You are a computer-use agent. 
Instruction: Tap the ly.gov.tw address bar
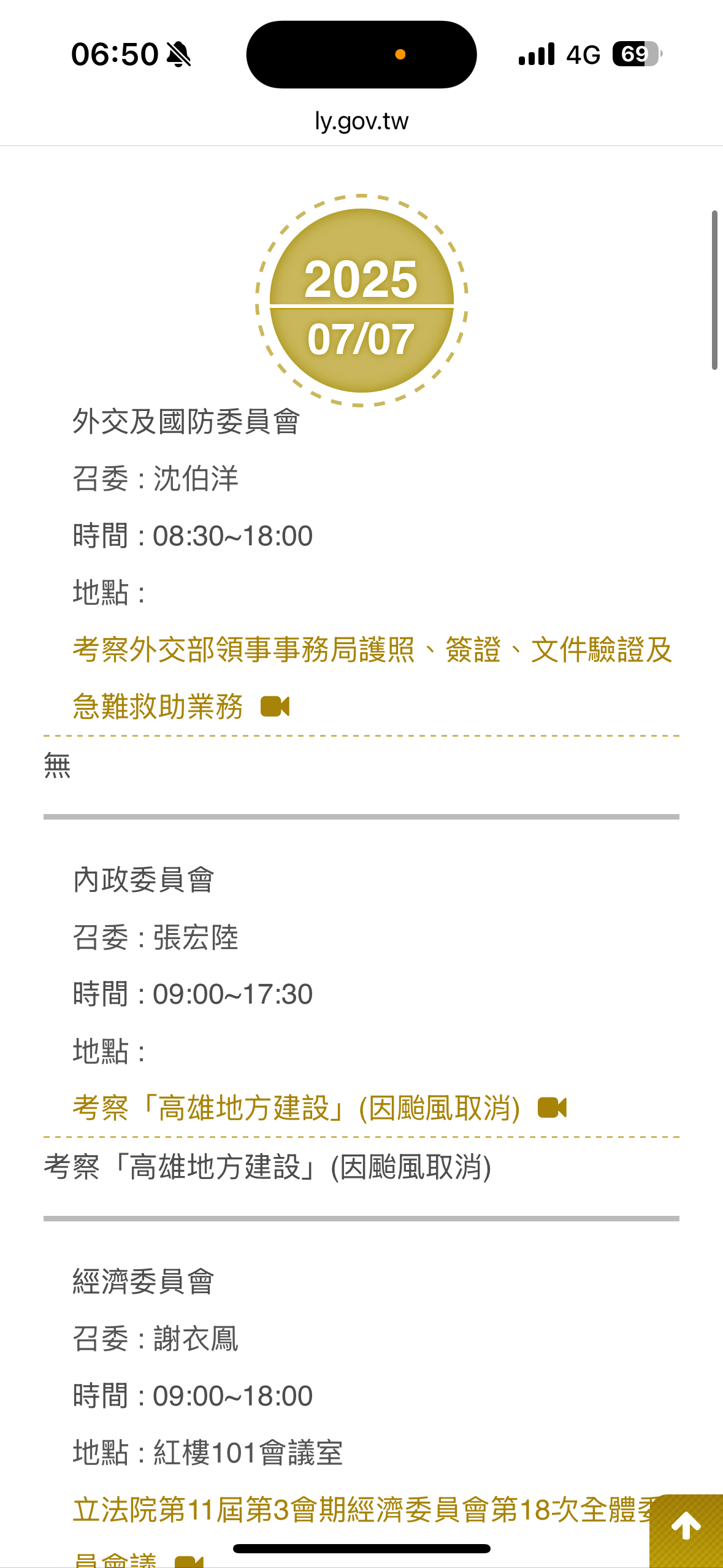pos(361,121)
